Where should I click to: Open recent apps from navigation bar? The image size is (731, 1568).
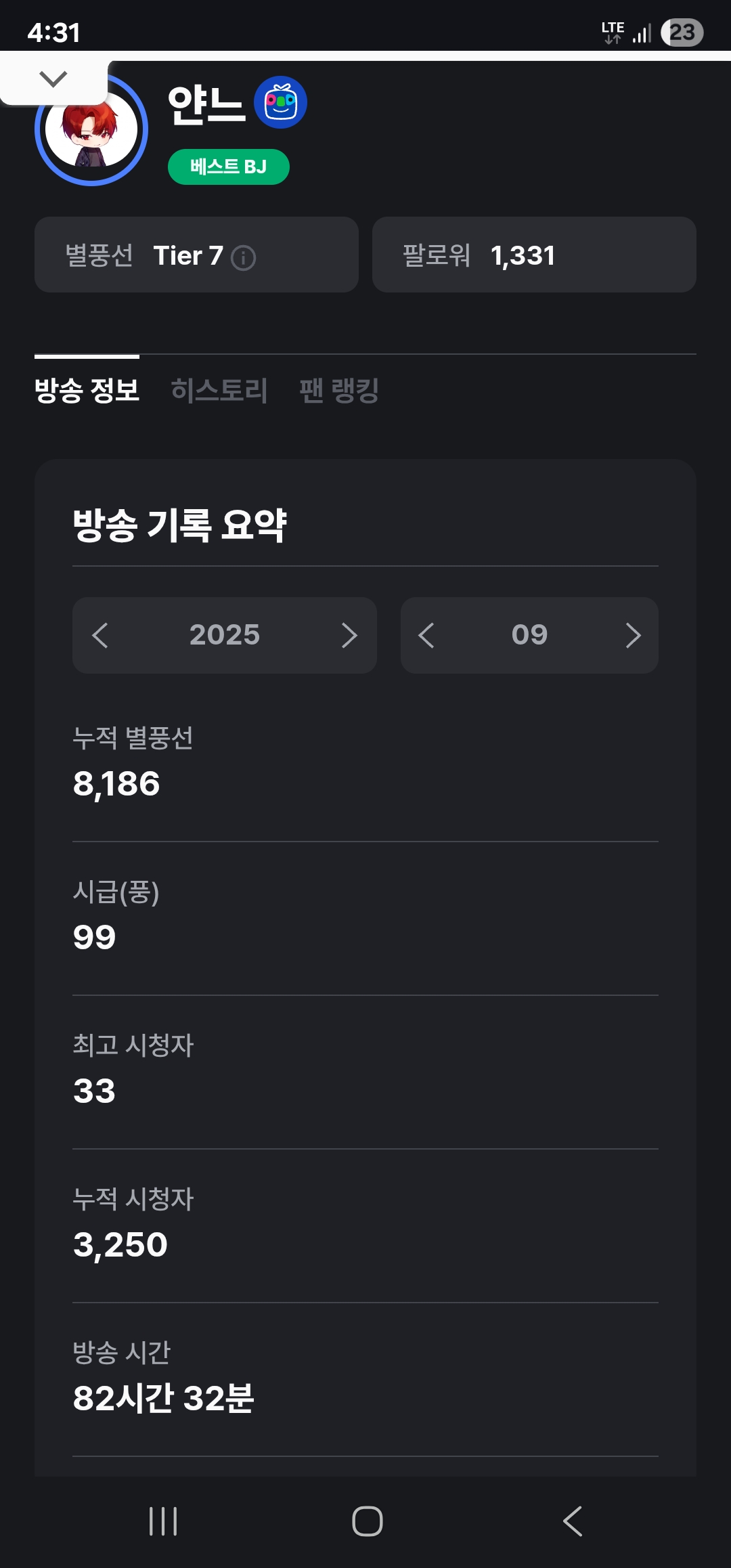click(x=162, y=1521)
